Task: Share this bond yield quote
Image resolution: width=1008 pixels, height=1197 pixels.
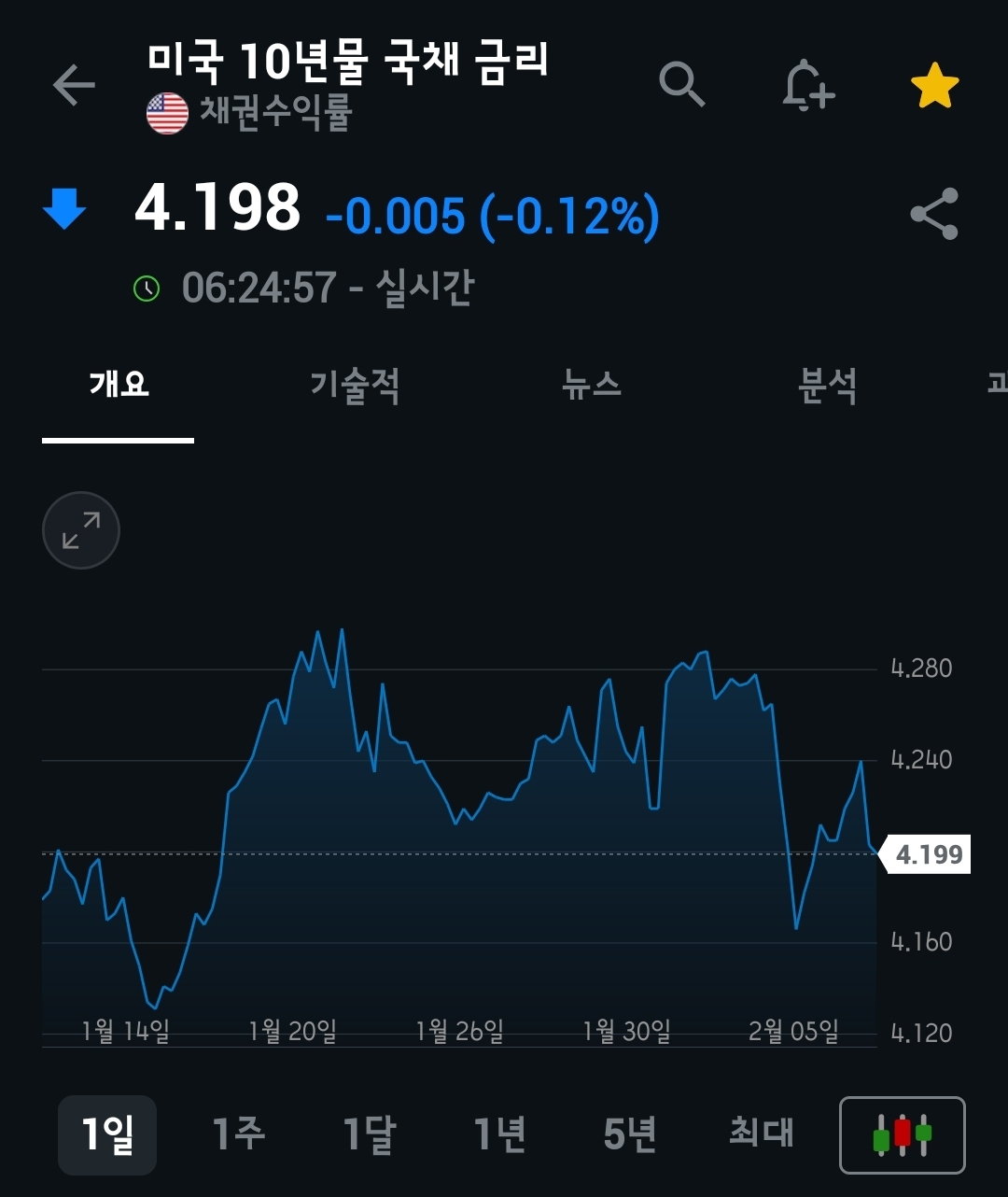Action: [934, 214]
